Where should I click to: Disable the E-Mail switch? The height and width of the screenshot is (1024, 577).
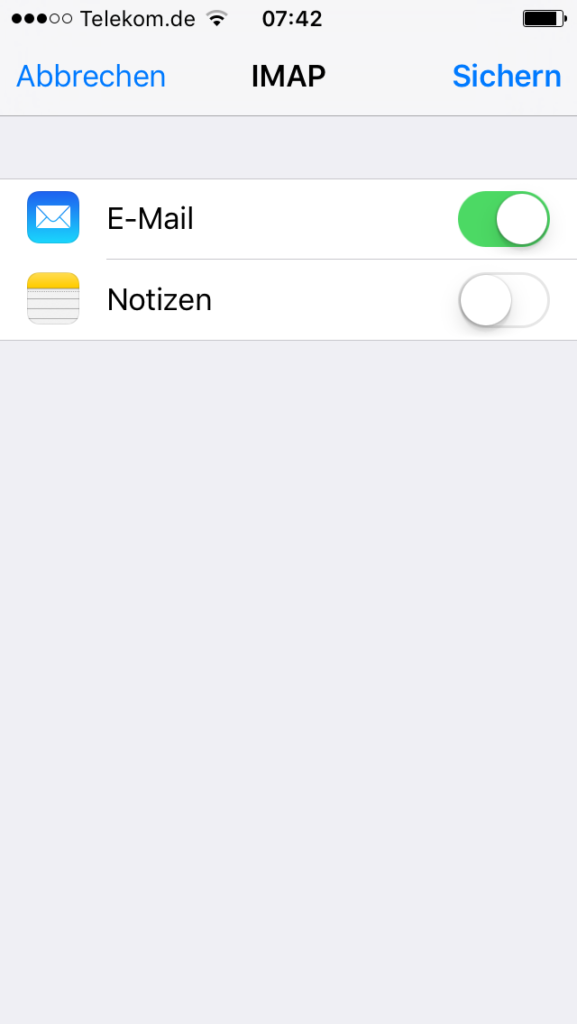tap(503, 219)
